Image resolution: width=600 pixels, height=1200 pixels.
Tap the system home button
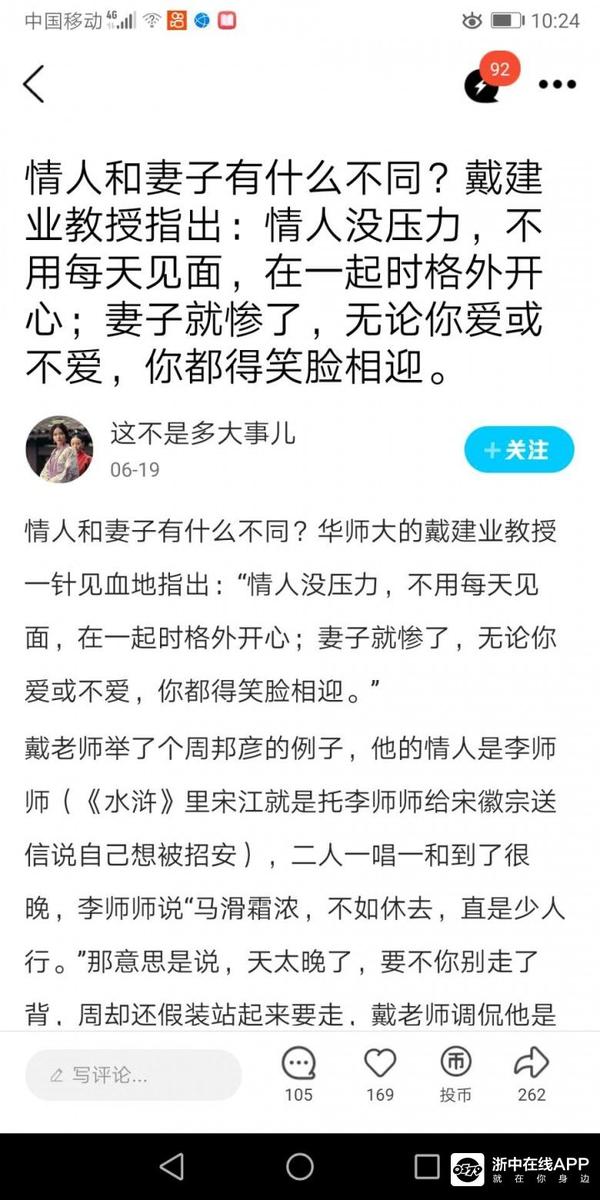299,1166
